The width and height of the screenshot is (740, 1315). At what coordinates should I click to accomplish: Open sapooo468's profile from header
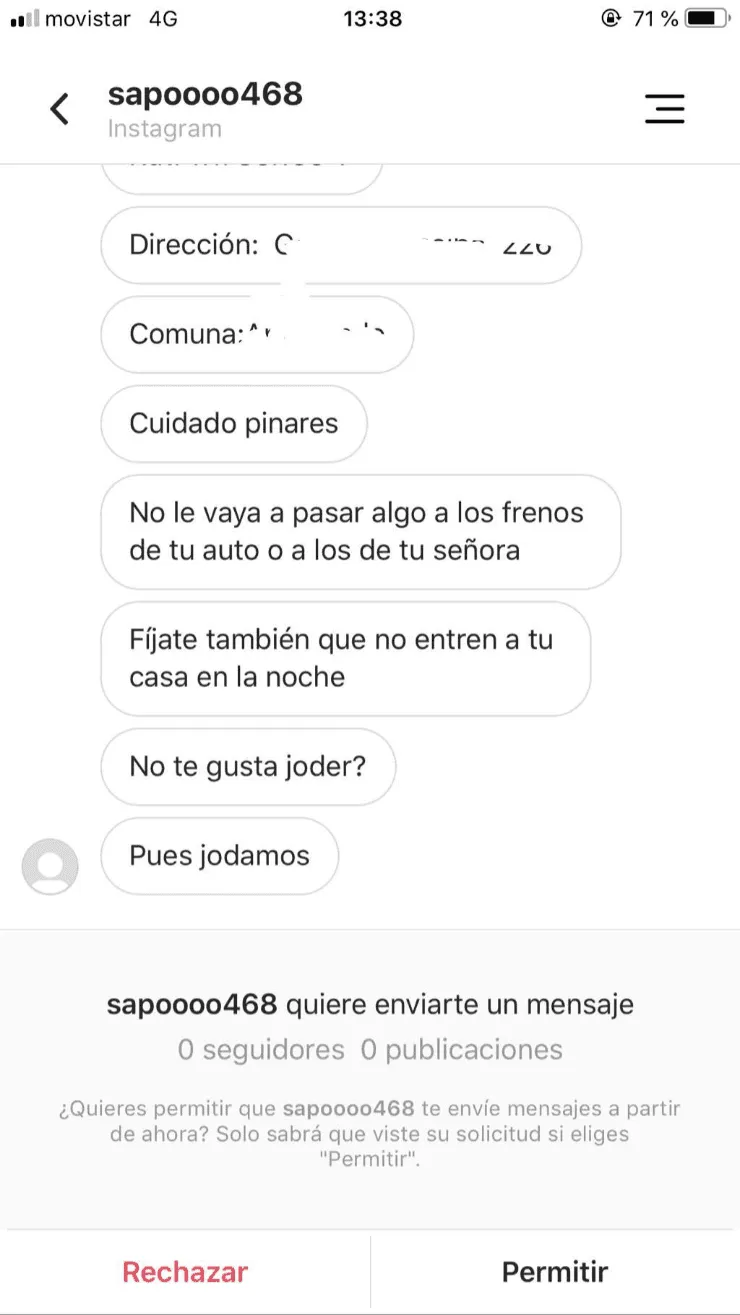(x=205, y=95)
